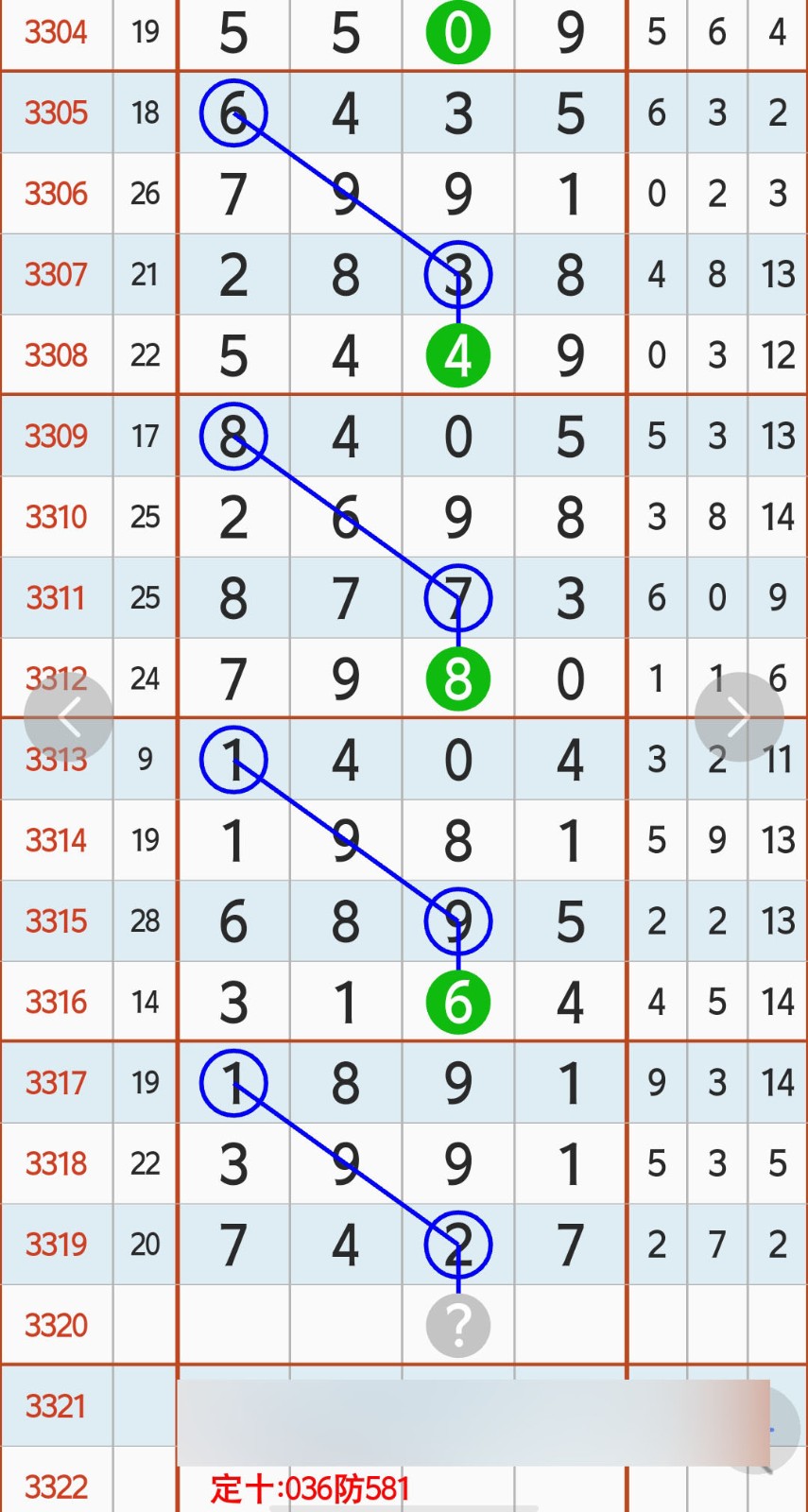Screen dimensions: 808x1512
Task: Go to the previous image with left arrow
Action: 68,717
